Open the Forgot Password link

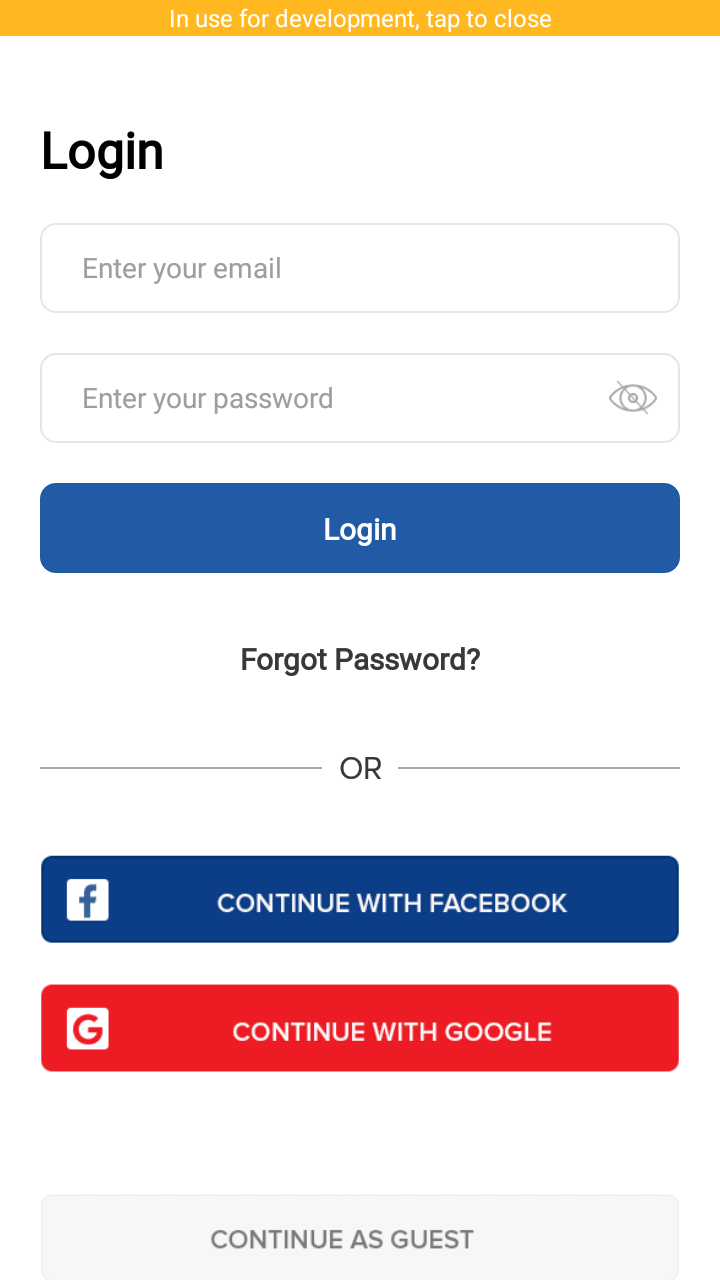point(360,660)
